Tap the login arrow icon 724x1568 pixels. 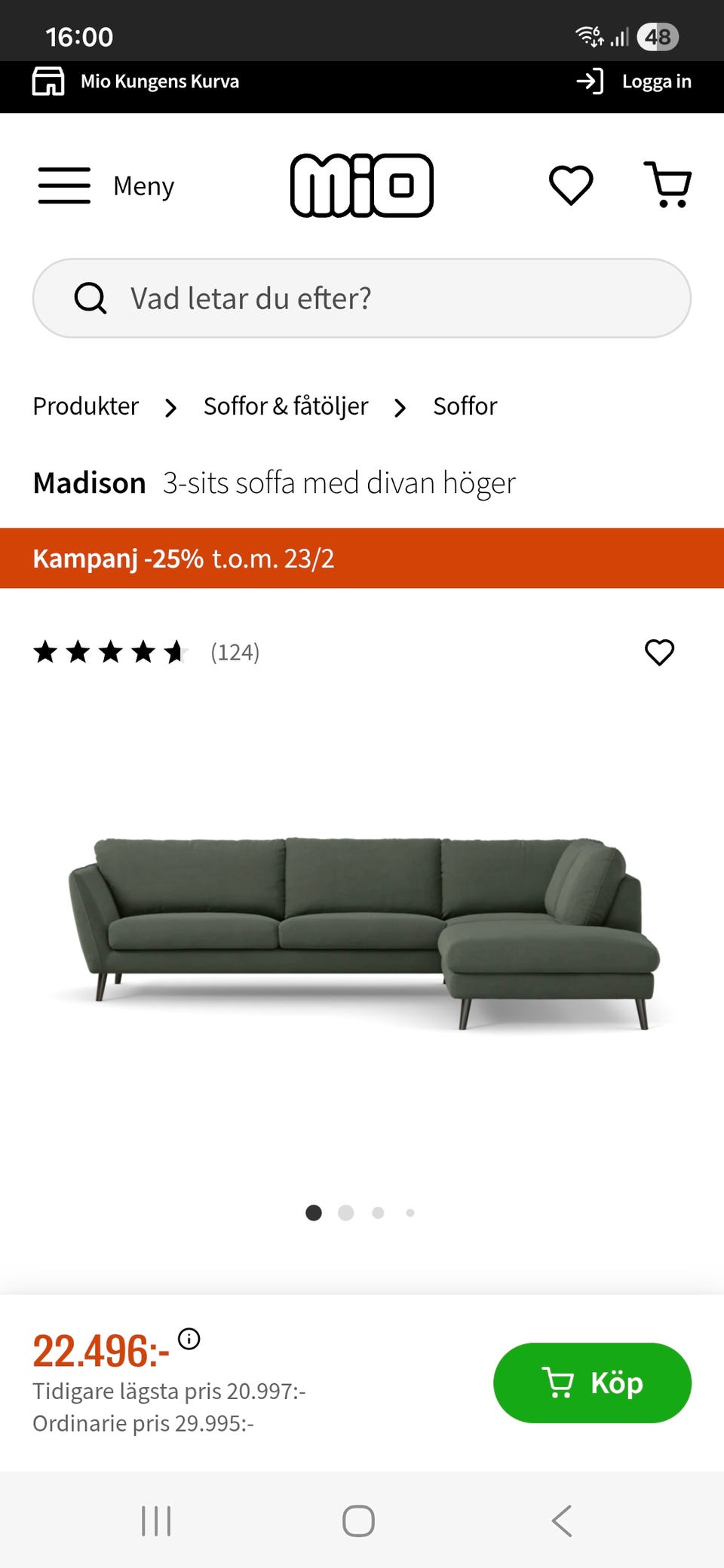pyautogui.click(x=589, y=81)
